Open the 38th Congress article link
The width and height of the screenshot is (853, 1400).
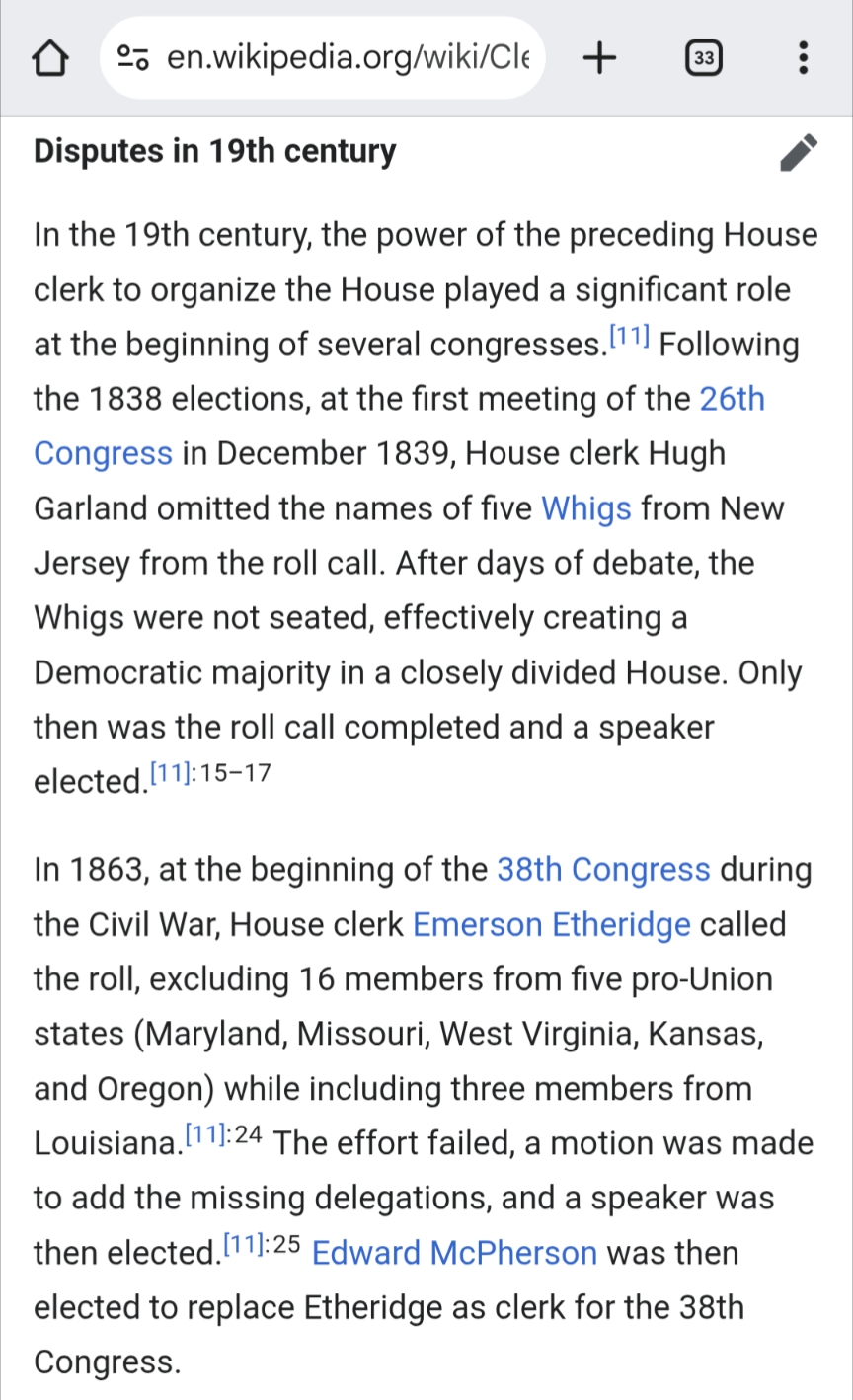point(603,870)
